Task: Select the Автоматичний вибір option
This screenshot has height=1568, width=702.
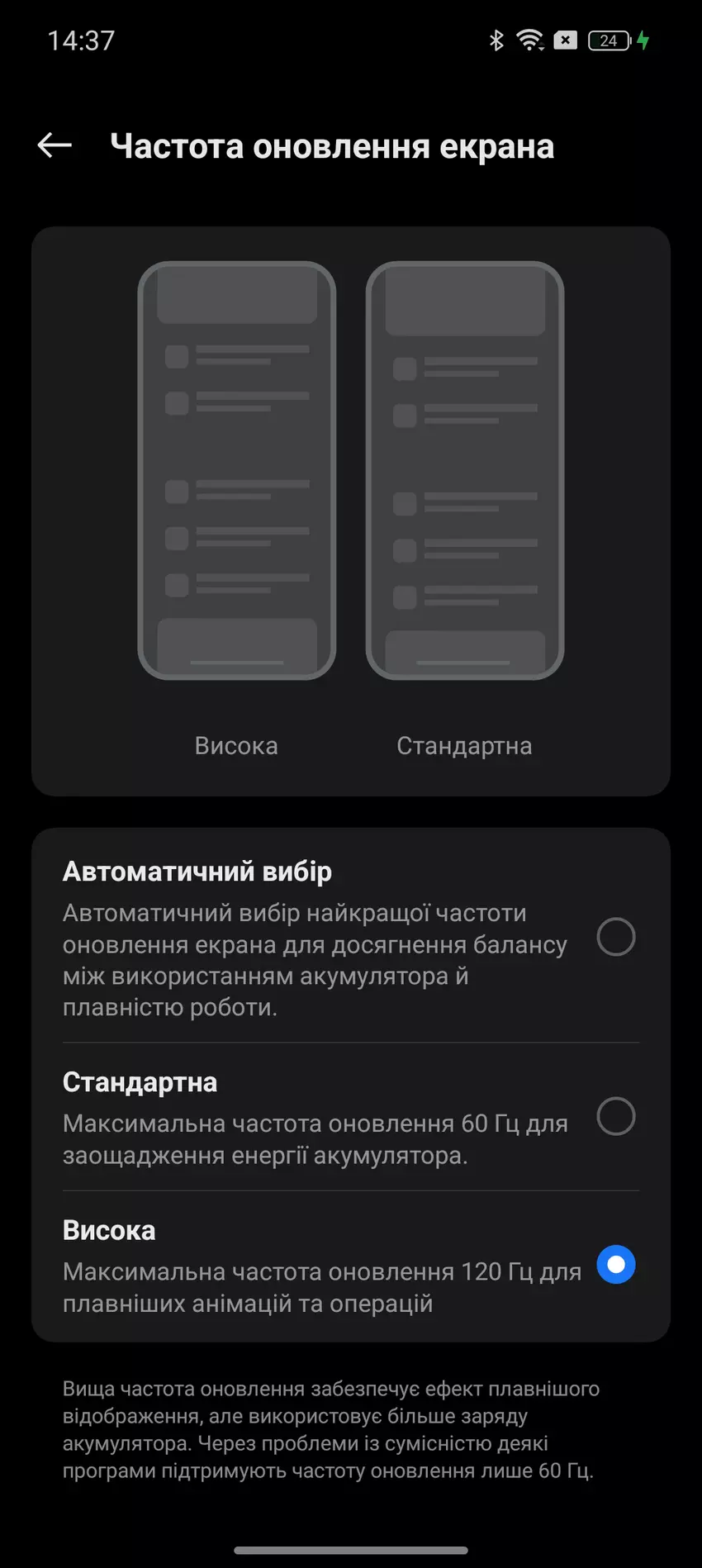Action: click(615, 937)
